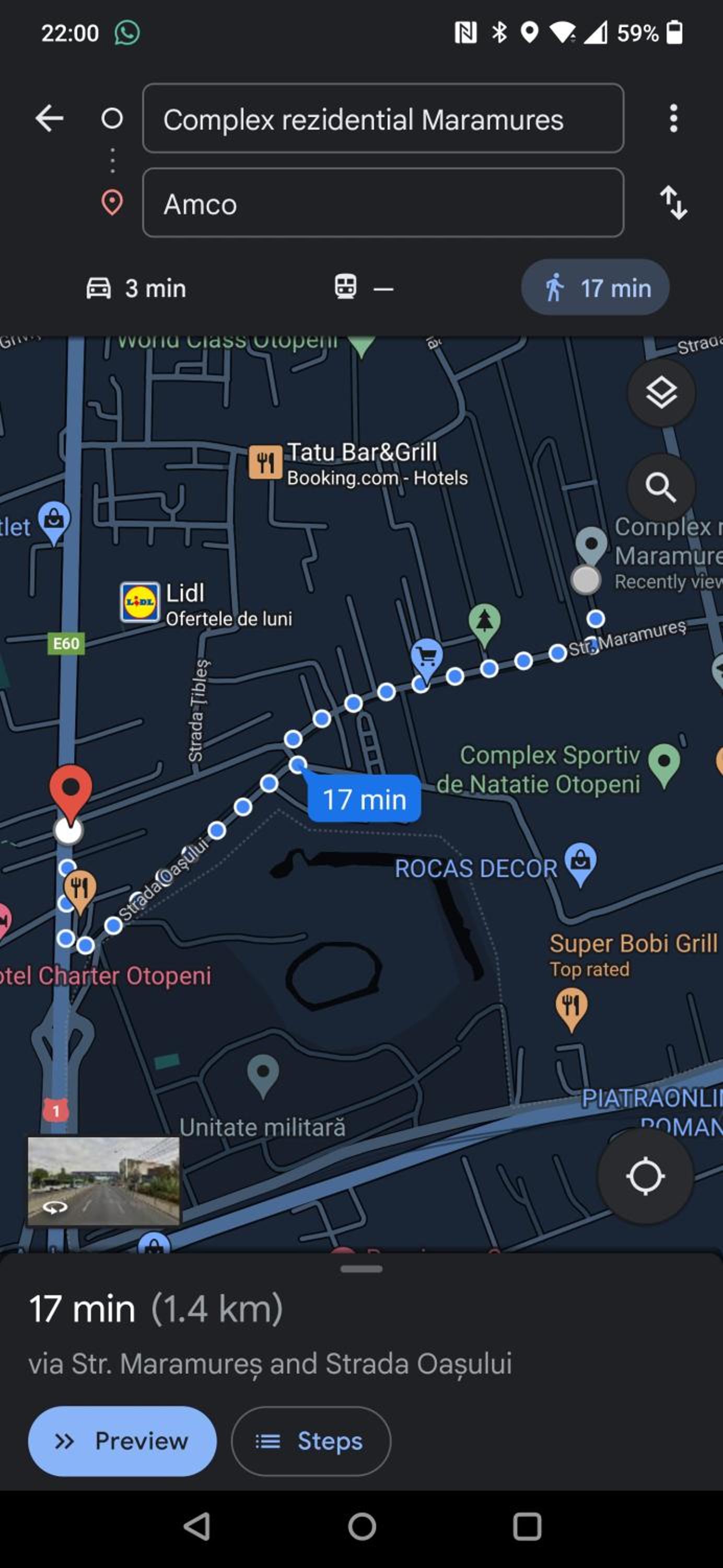Start the route Preview

(x=122, y=1441)
